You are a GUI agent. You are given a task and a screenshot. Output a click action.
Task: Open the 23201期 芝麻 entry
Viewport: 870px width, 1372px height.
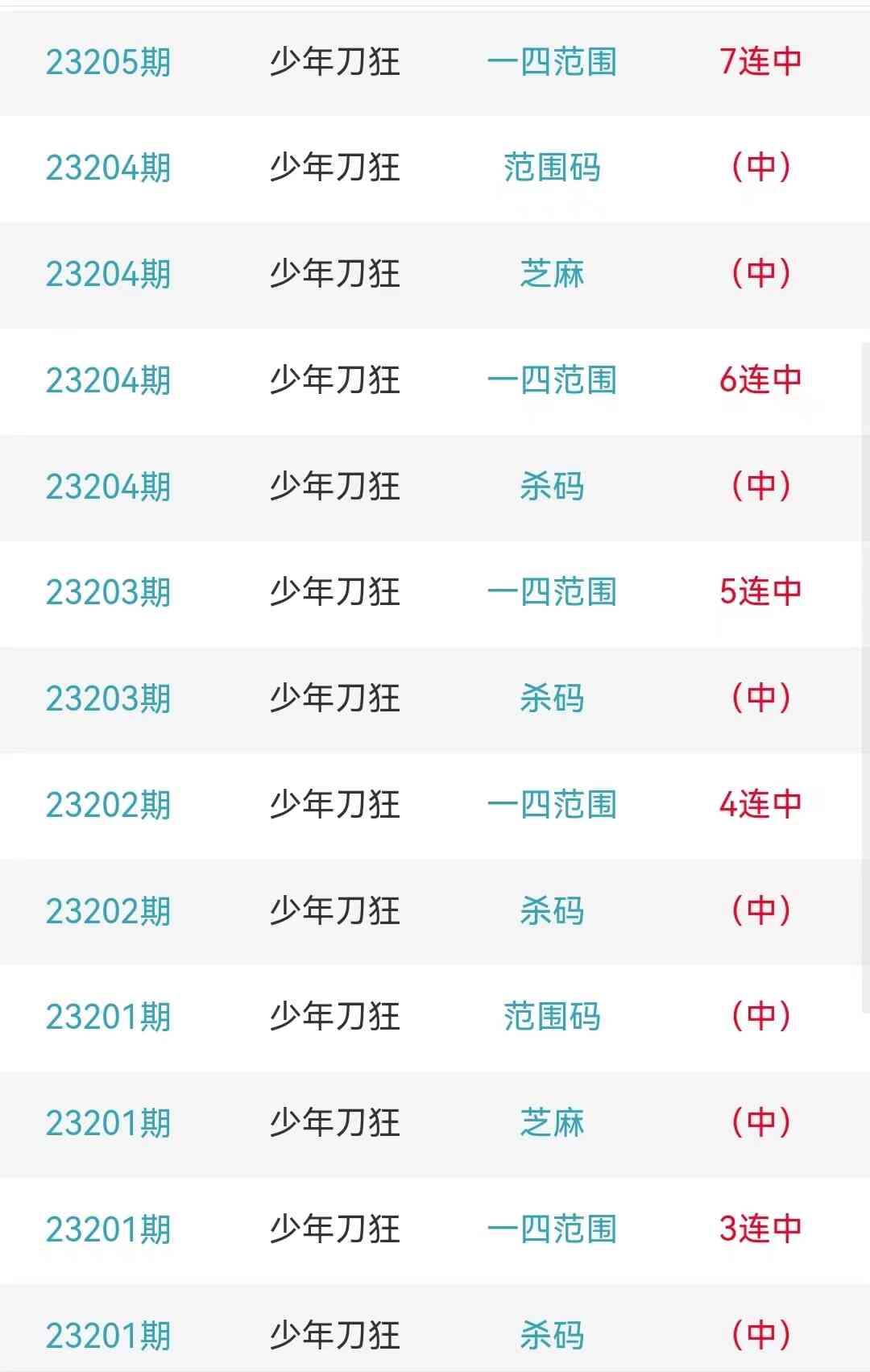coord(552,1123)
